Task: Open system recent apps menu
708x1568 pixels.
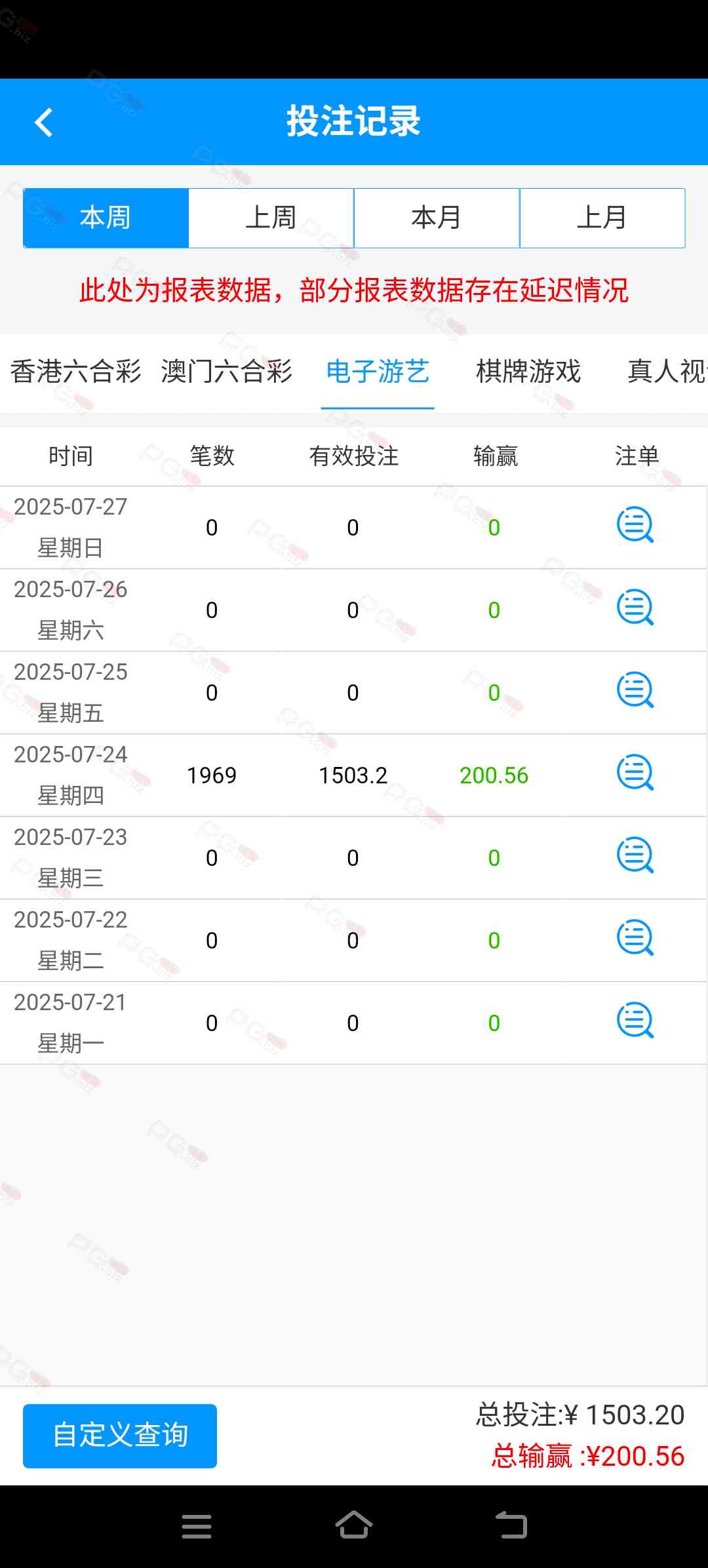Action: 197,1526
